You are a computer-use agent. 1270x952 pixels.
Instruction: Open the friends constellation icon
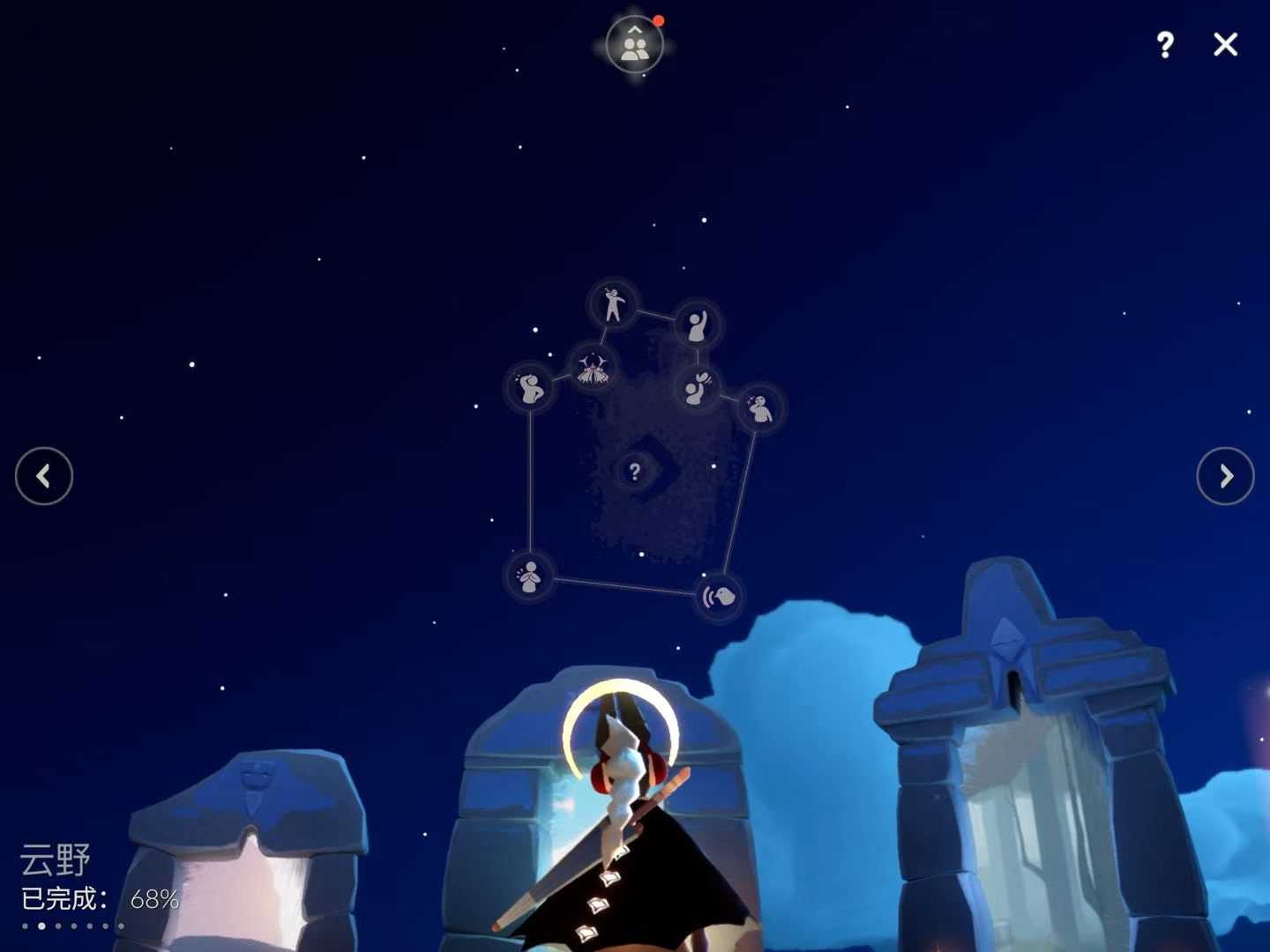click(634, 45)
